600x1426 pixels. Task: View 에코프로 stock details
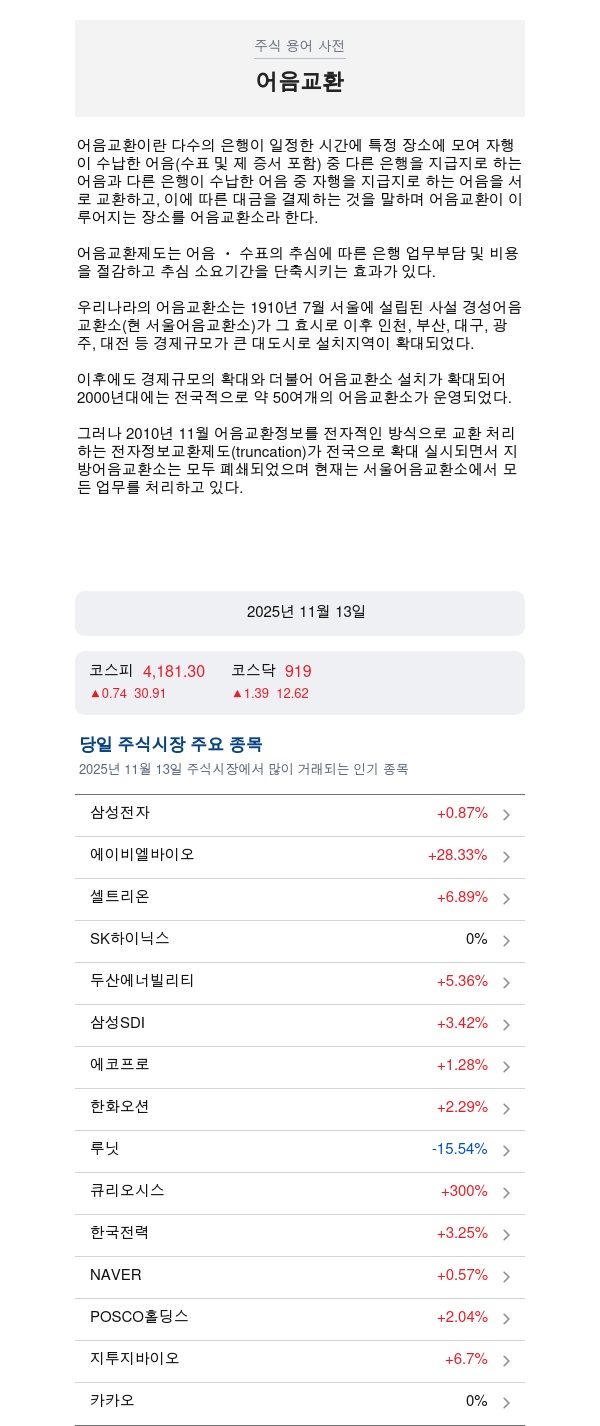[x=299, y=1066]
